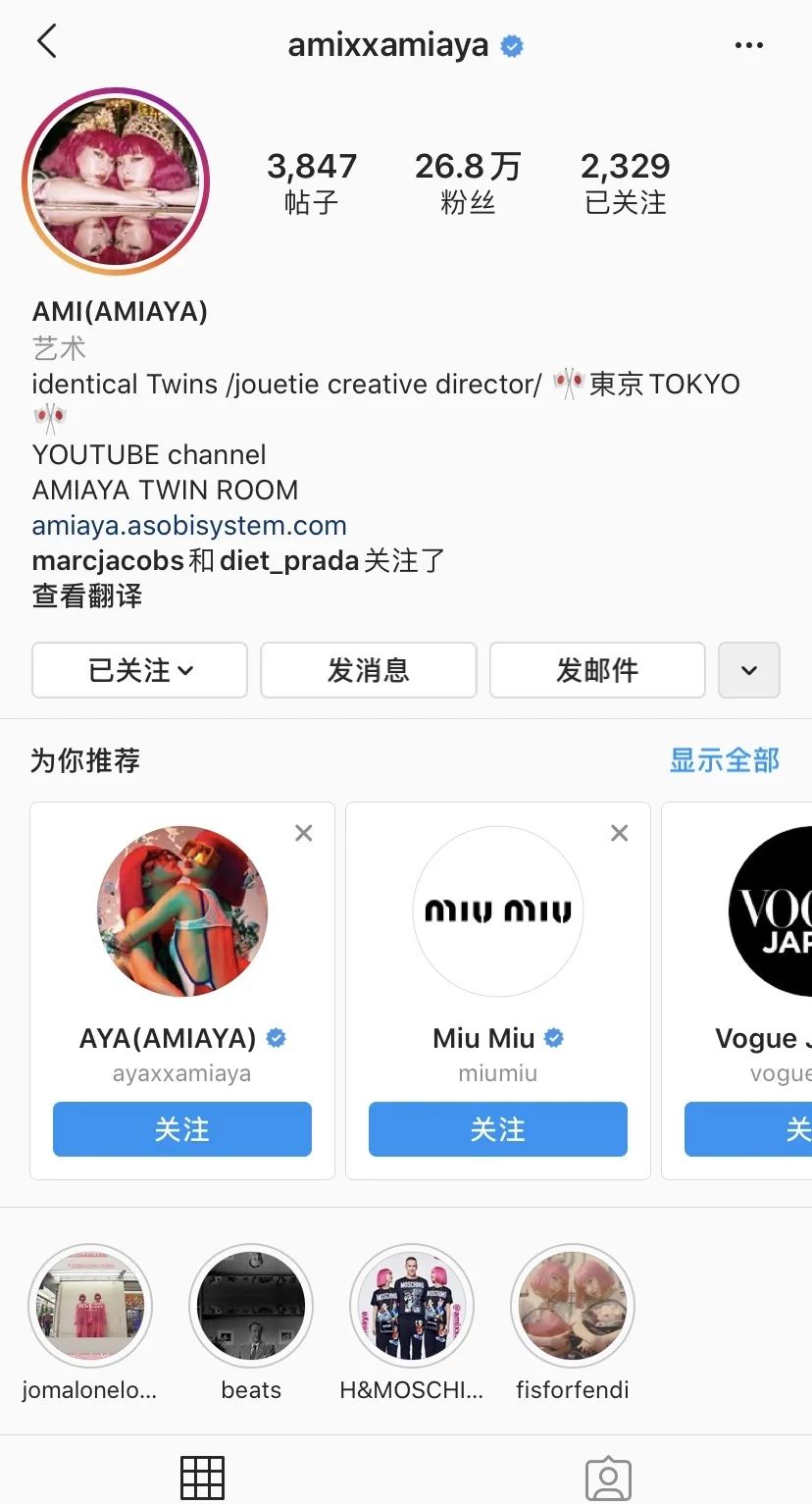The height and width of the screenshot is (1504, 812).
Task: View amixxamiaya's story via the profile picture
Action: (116, 182)
